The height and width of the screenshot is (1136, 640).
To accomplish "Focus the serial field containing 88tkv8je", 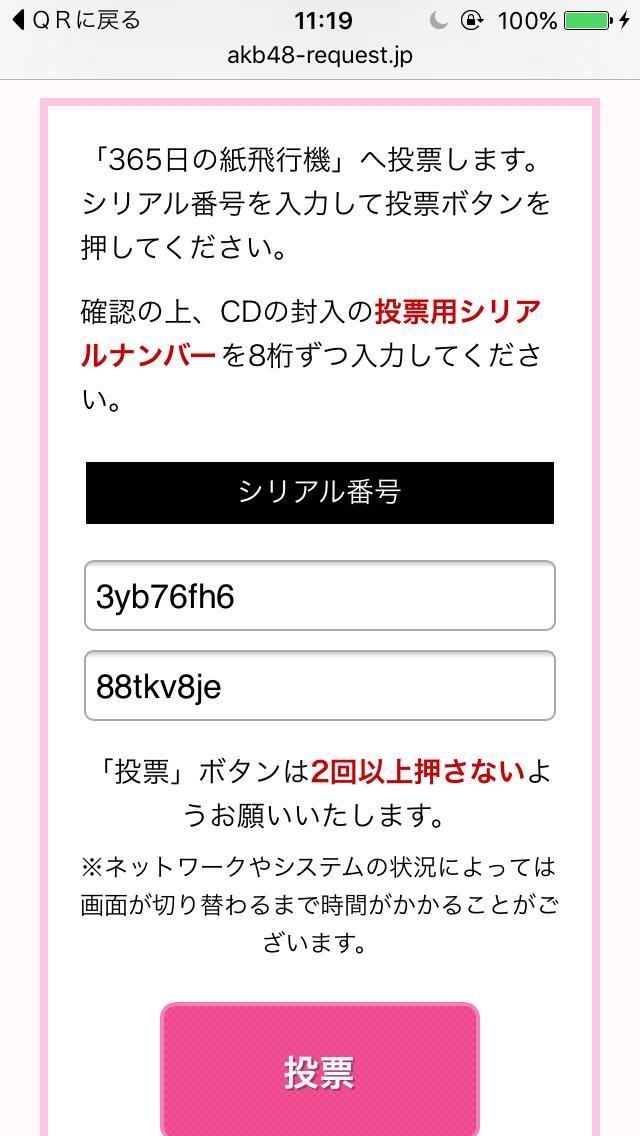I will point(320,686).
